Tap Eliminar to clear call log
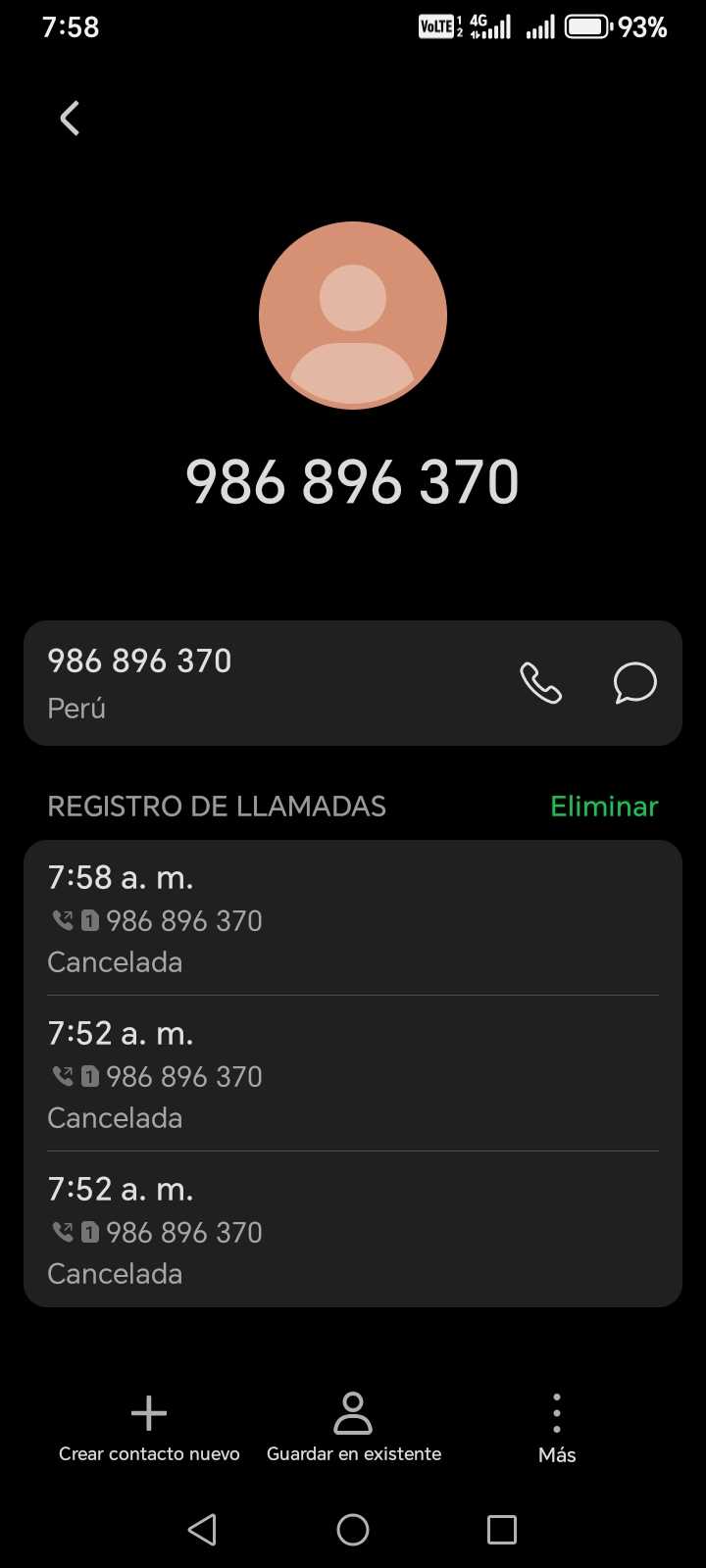 click(603, 807)
